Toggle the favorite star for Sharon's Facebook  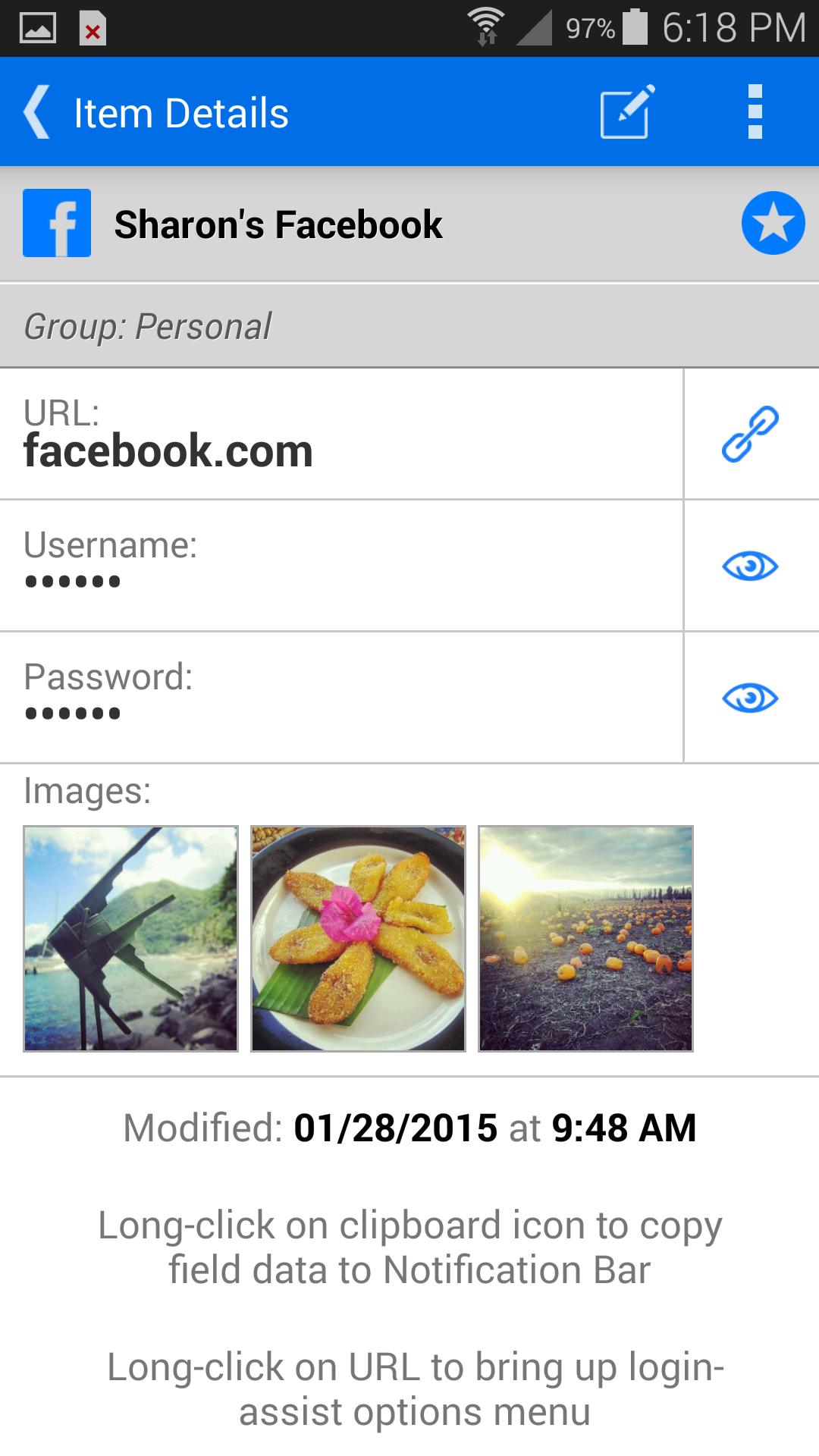773,223
